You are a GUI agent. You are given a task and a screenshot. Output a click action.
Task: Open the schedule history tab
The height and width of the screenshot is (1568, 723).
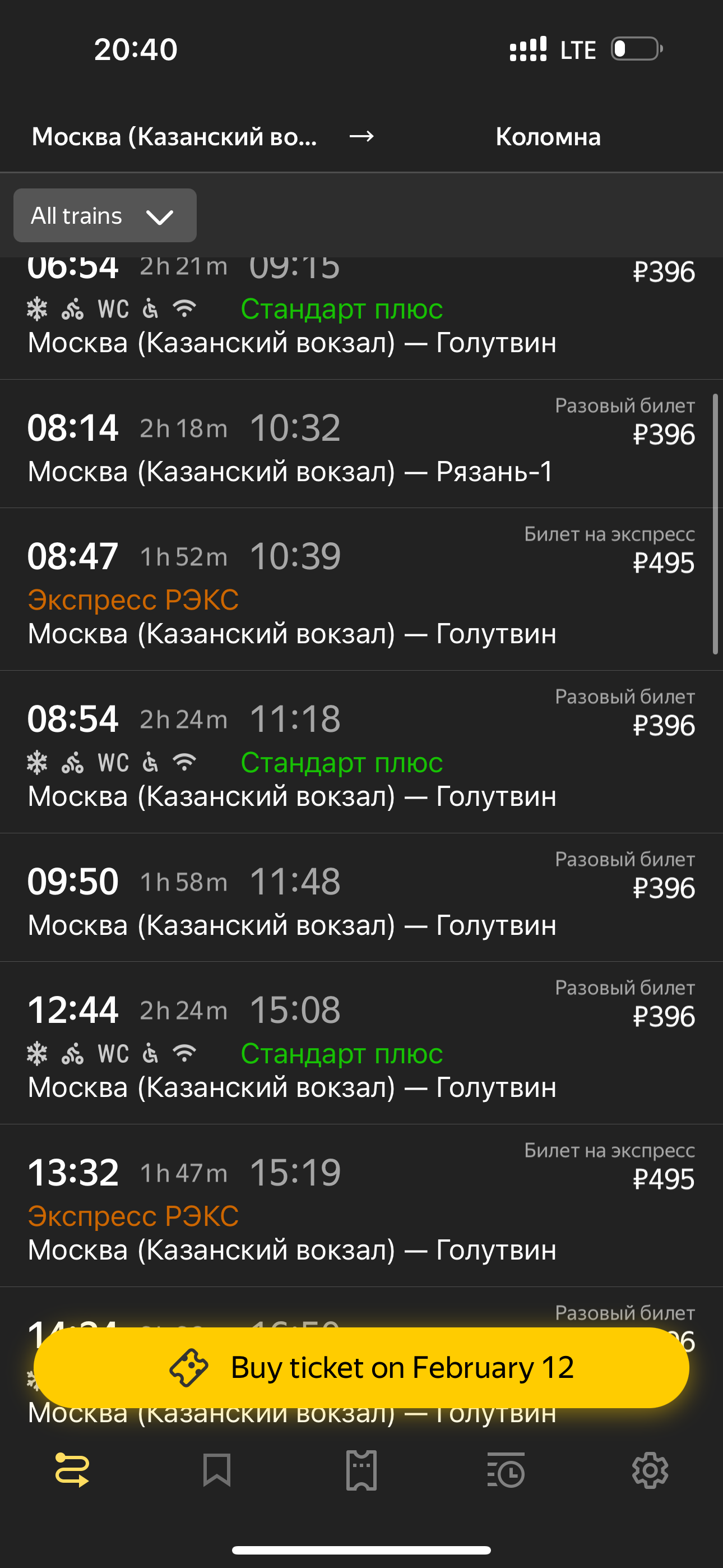click(506, 1469)
